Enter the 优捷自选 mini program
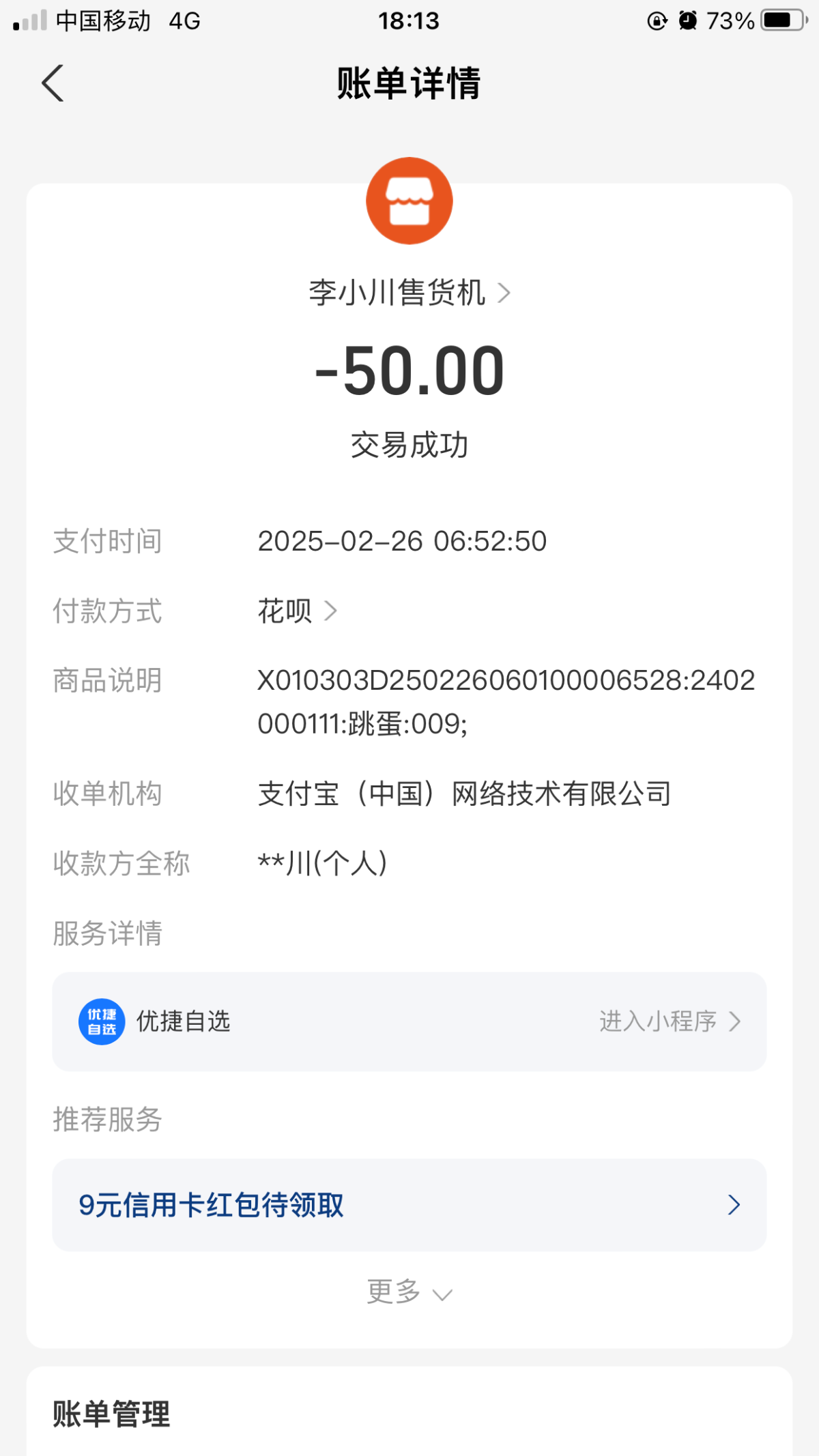 coord(669,1021)
